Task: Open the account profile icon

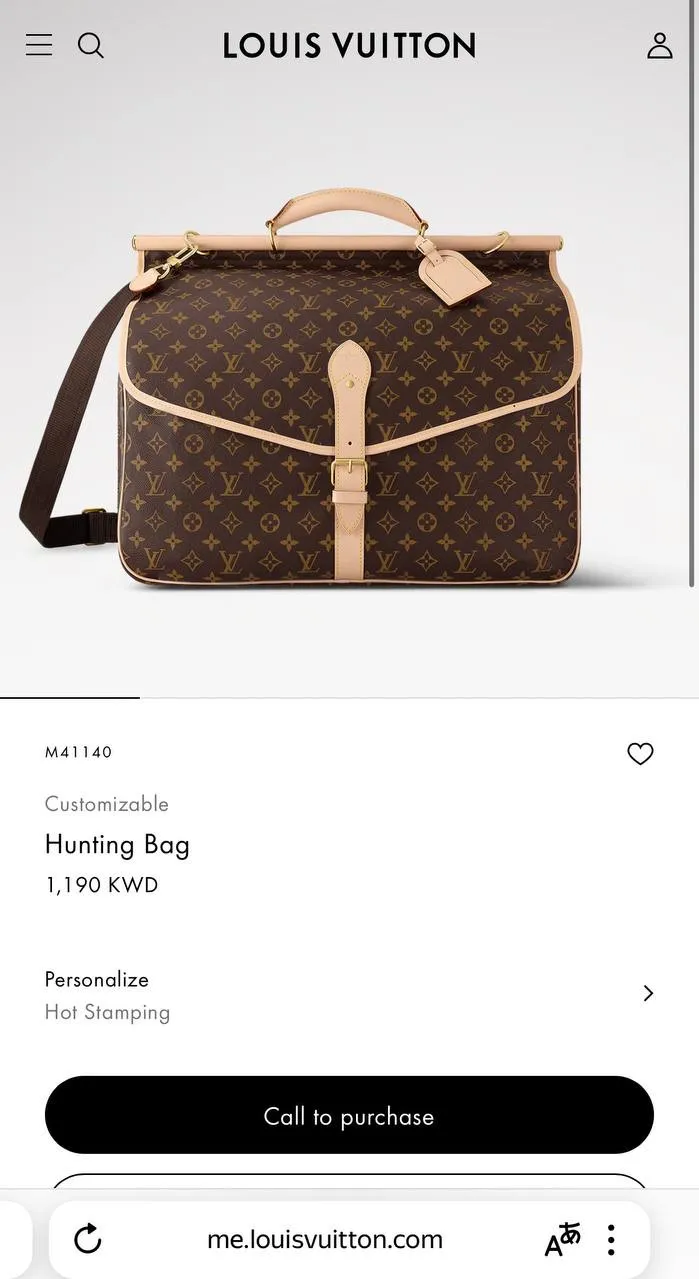Action: point(659,45)
